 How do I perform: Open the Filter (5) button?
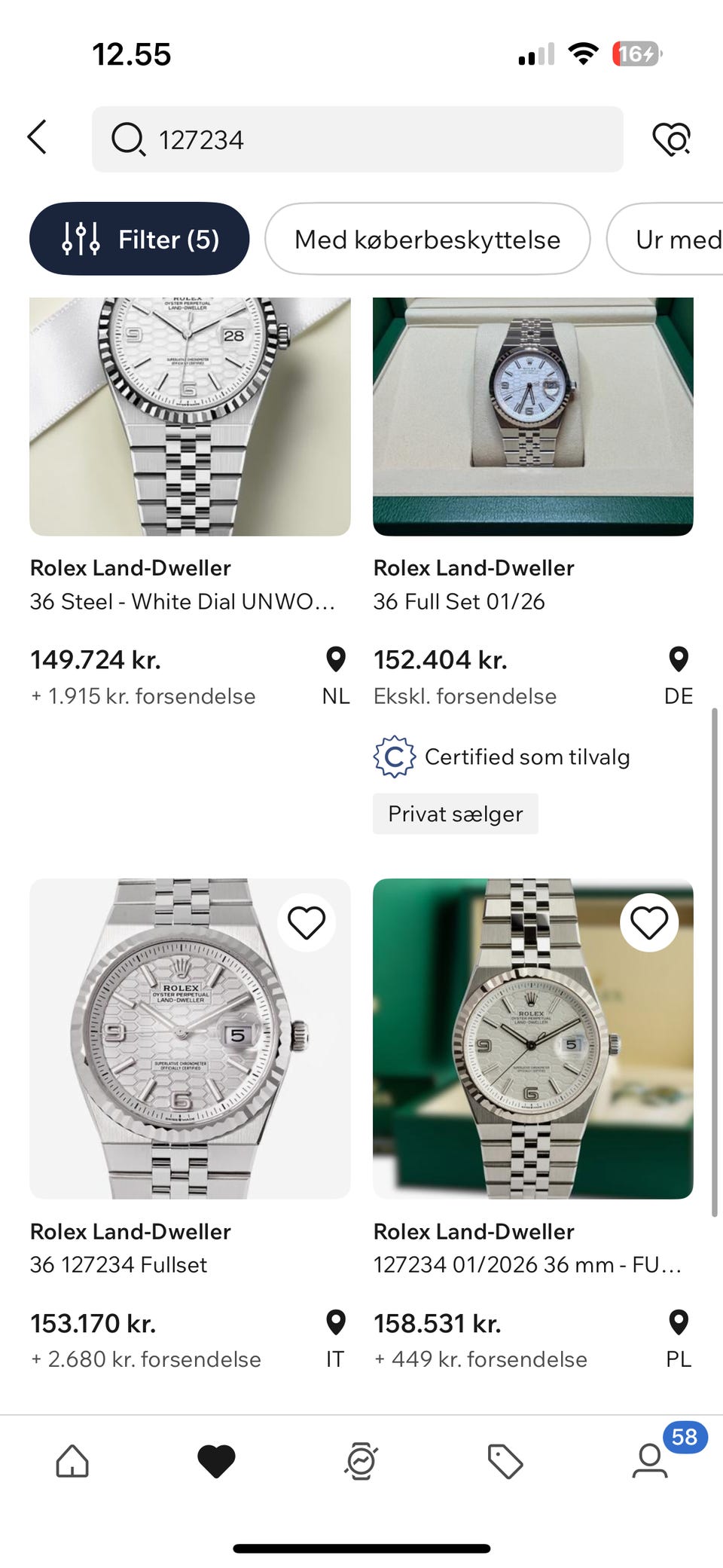coord(139,239)
